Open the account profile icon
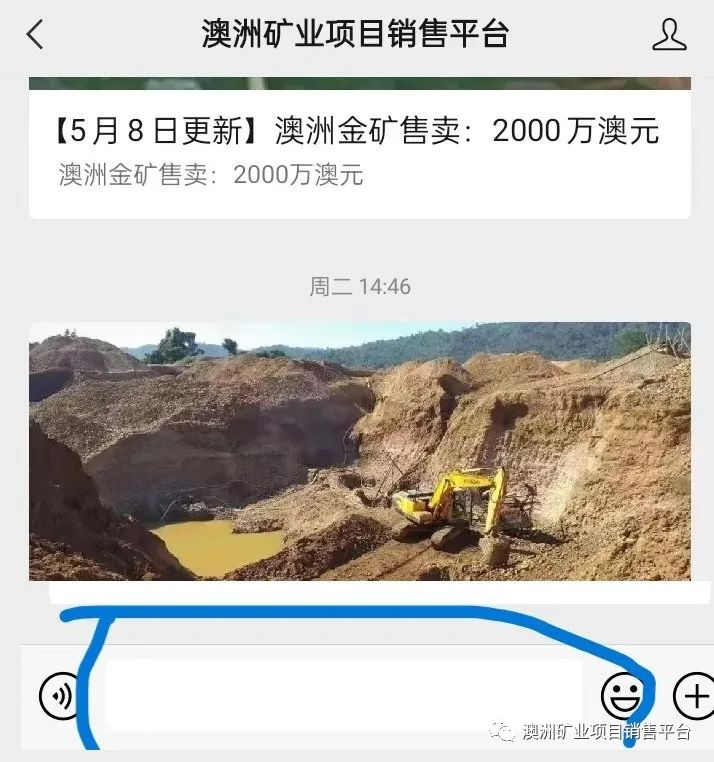This screenshot has width=714, height=762. click(x=669, y=35)
